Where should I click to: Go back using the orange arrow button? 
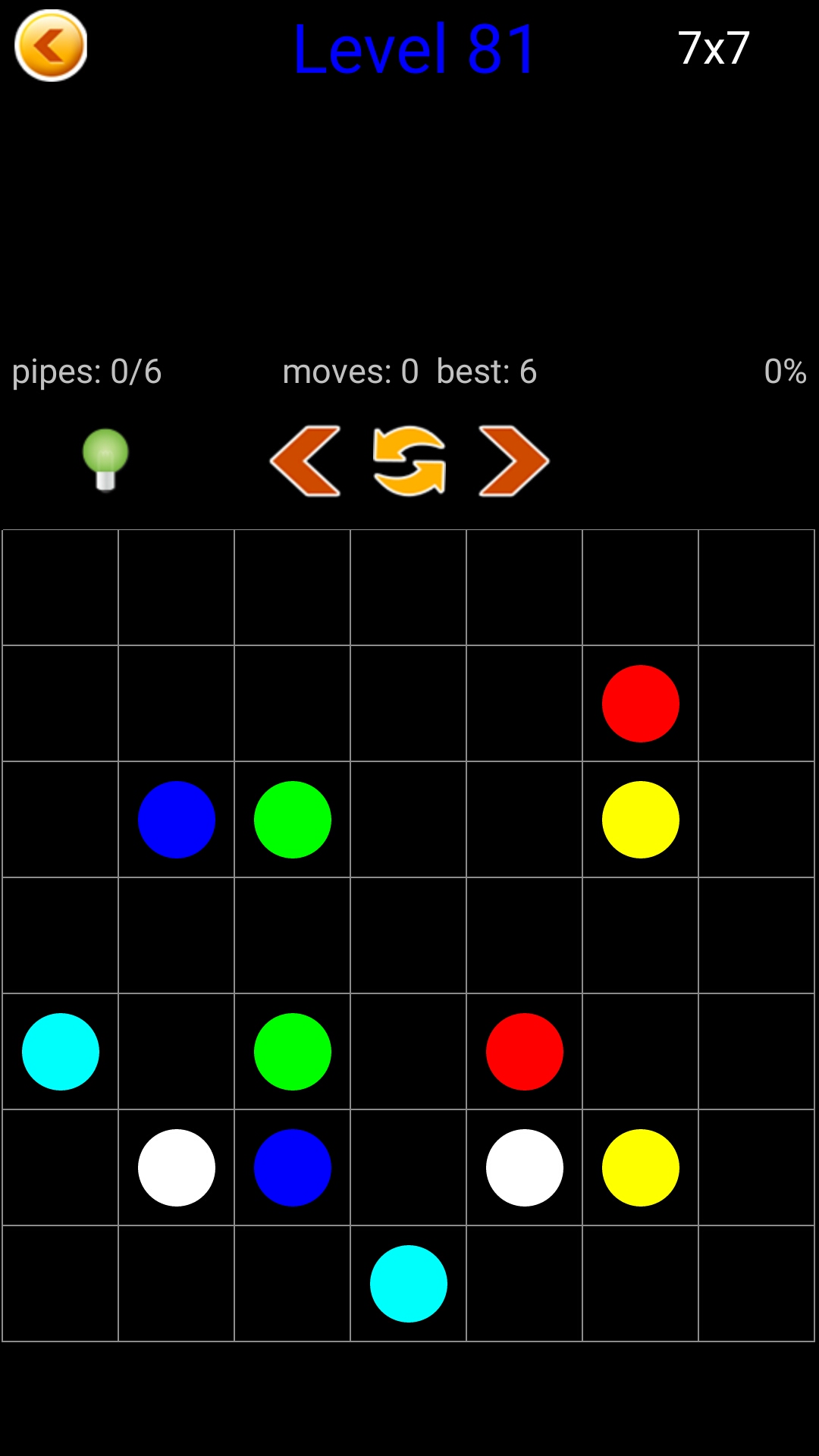click(51, 46)
